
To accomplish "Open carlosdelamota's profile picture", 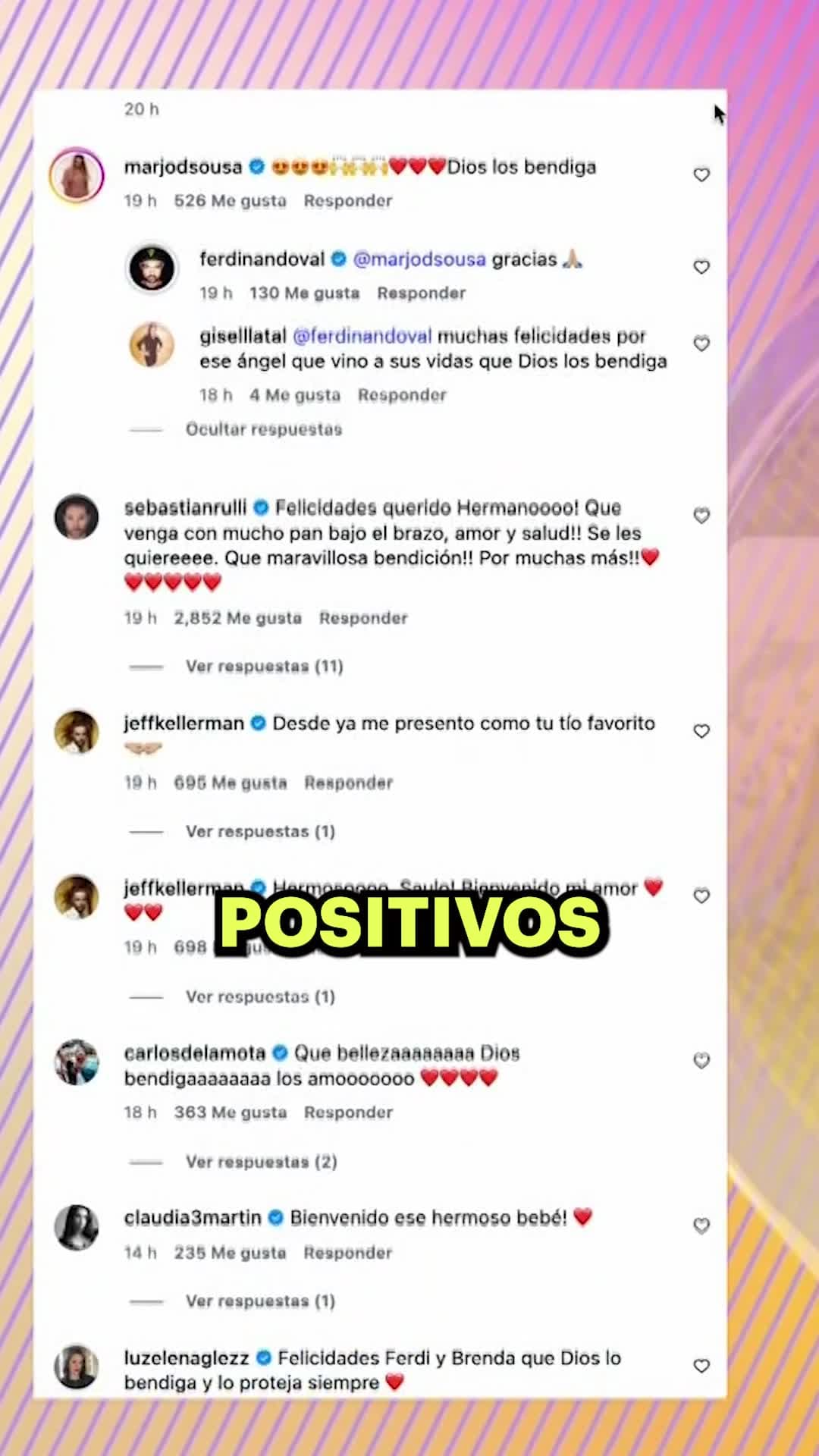I will [x=76, y=1063].
